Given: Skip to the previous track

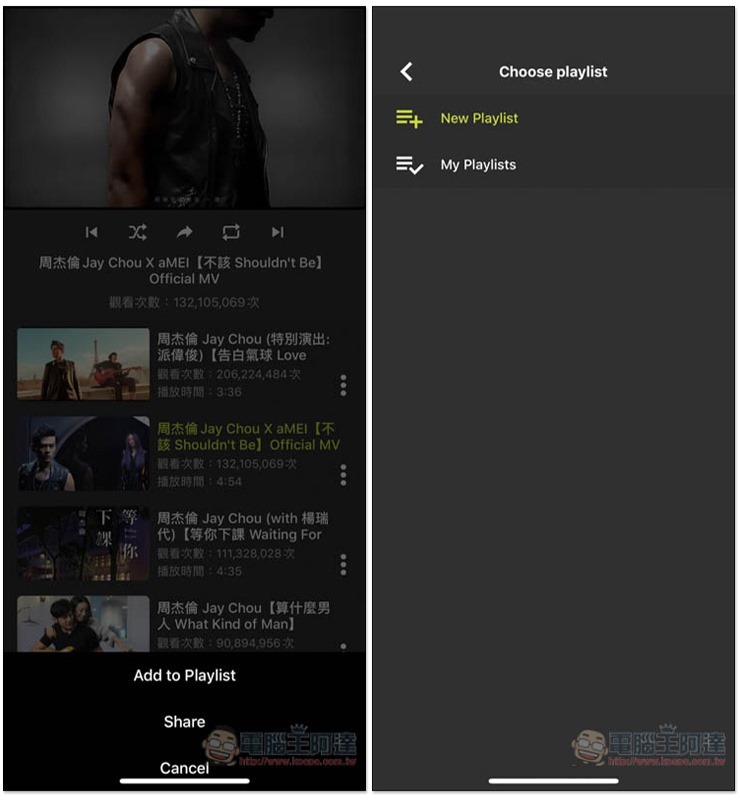Looking at the screenshot, I should coord(92,232).
